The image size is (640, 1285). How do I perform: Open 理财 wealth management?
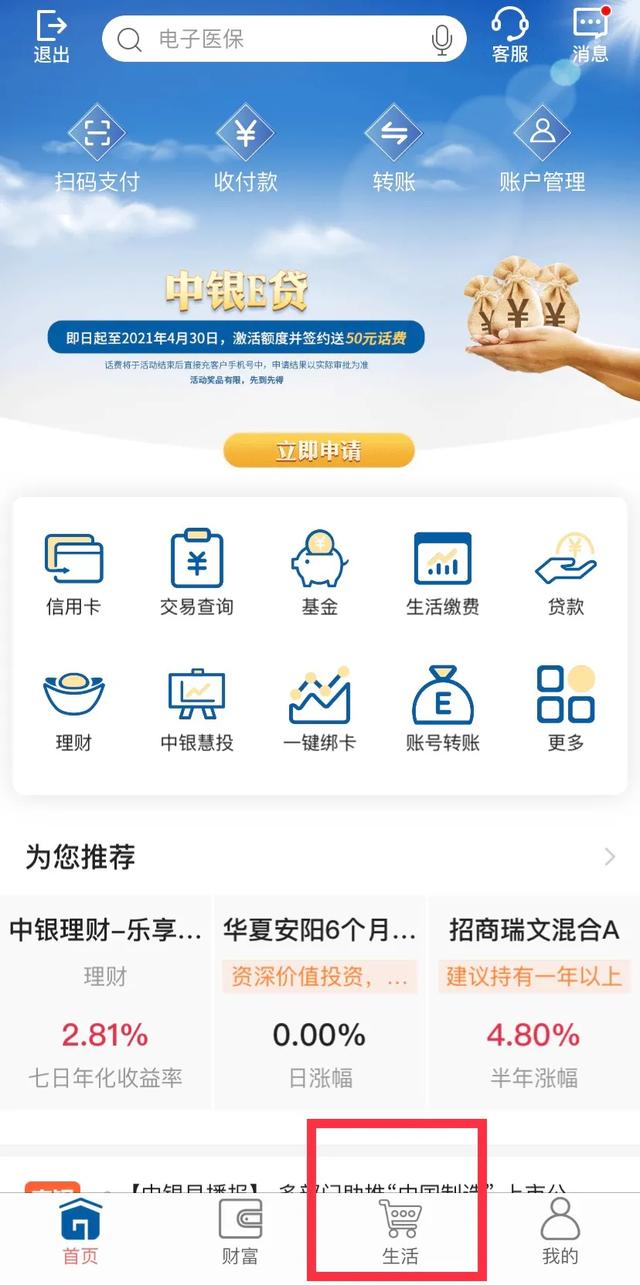[x=74, y=710]
